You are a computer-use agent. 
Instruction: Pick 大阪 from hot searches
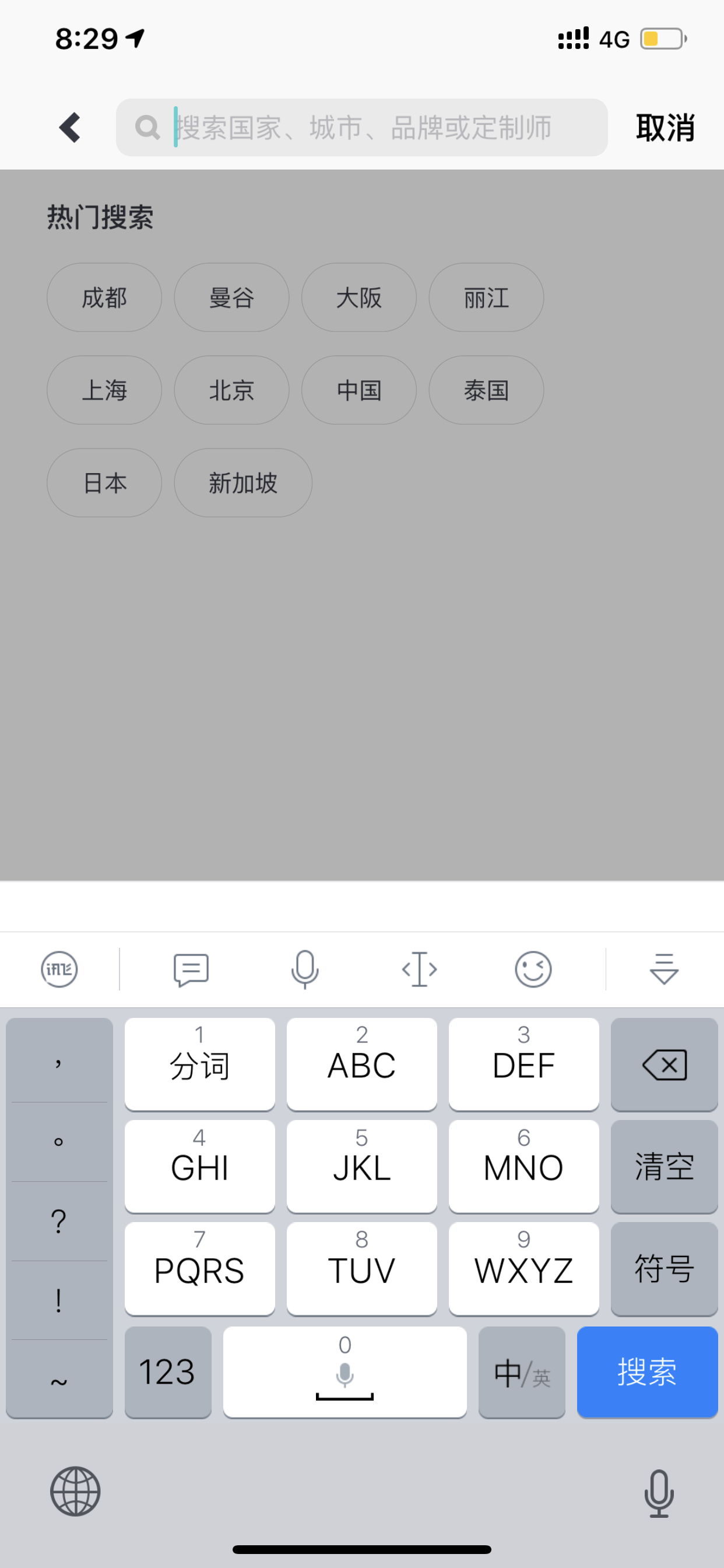pyautogui.click(x=359, y=297)
